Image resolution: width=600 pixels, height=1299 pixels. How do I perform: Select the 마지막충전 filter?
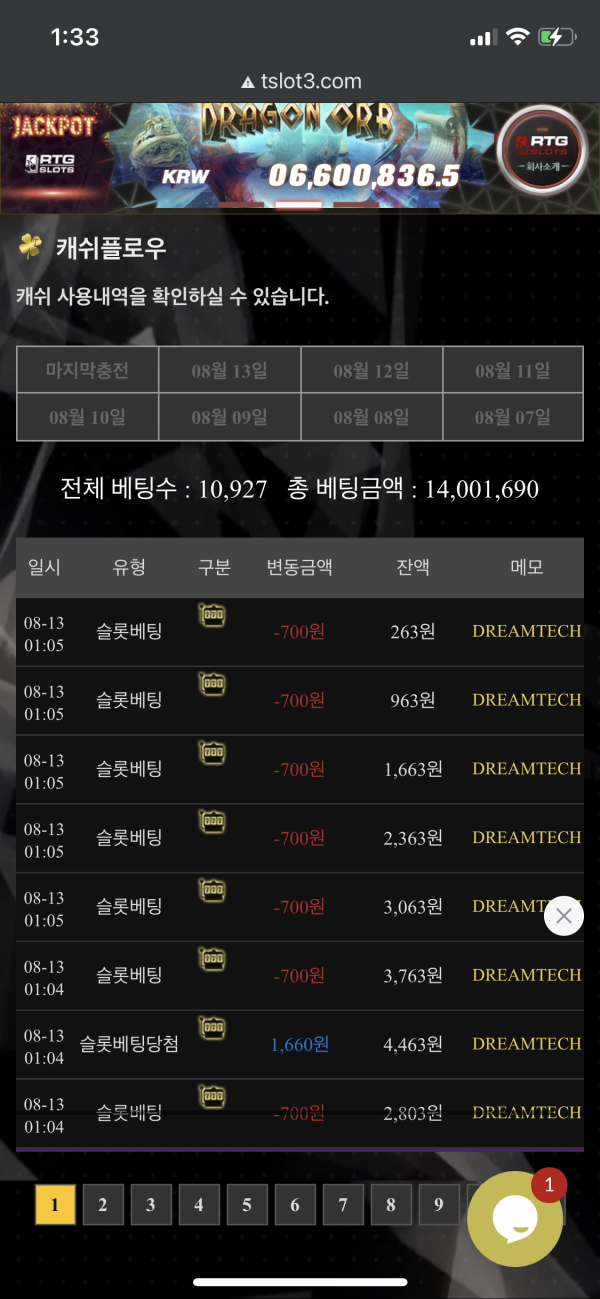pos(87,371)
